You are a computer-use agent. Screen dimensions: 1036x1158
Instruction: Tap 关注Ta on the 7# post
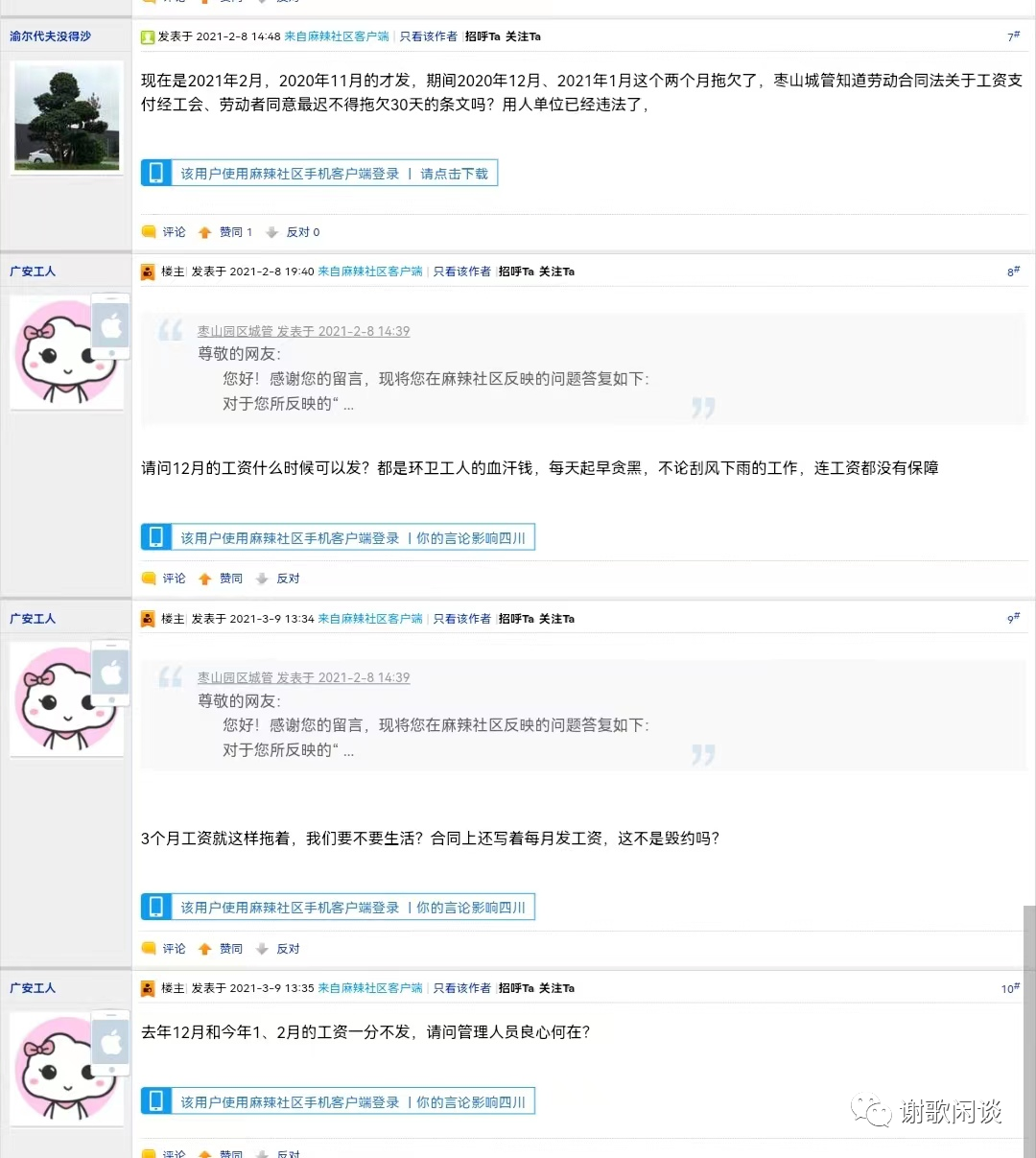pyautogui.click(x=523, y=36)
